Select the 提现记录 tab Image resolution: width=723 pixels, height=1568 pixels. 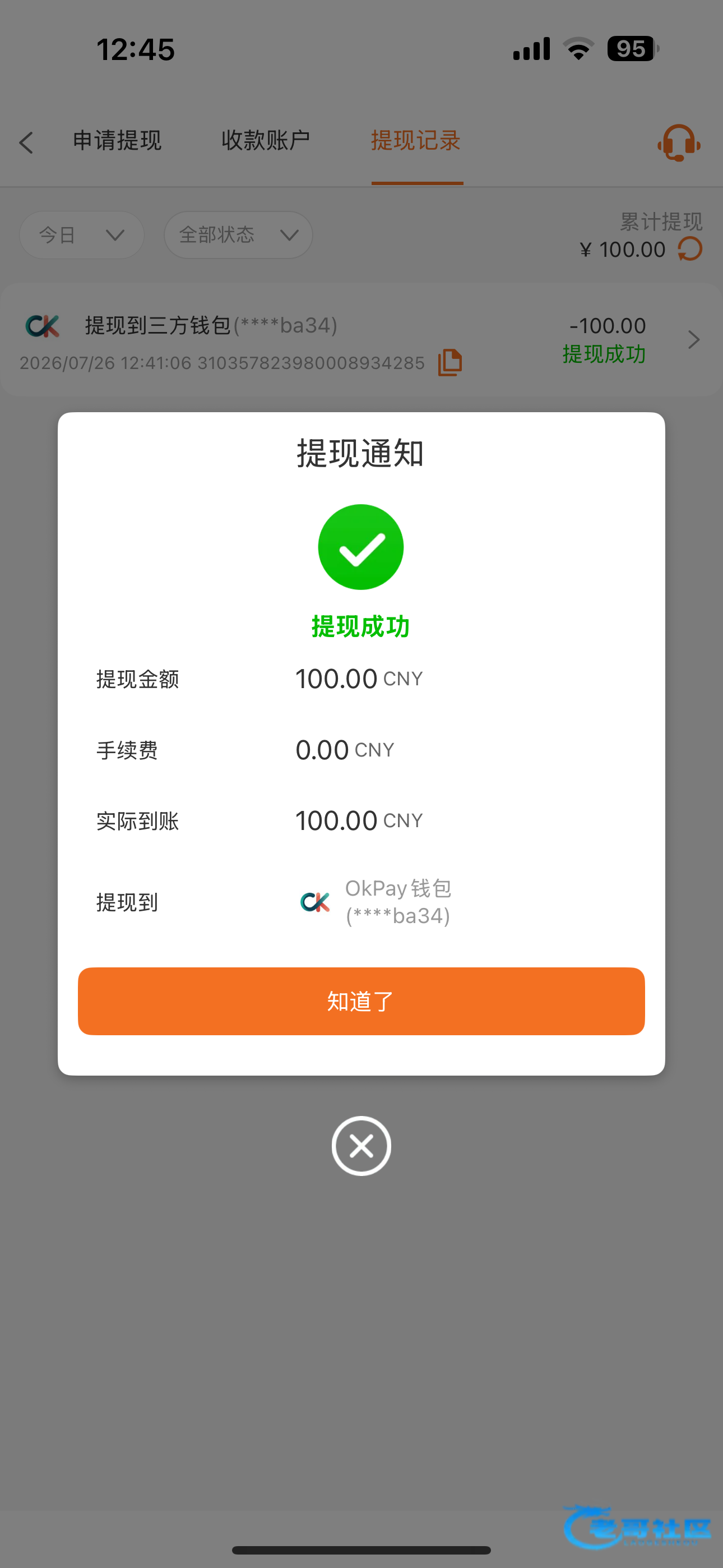pos(416,141)
